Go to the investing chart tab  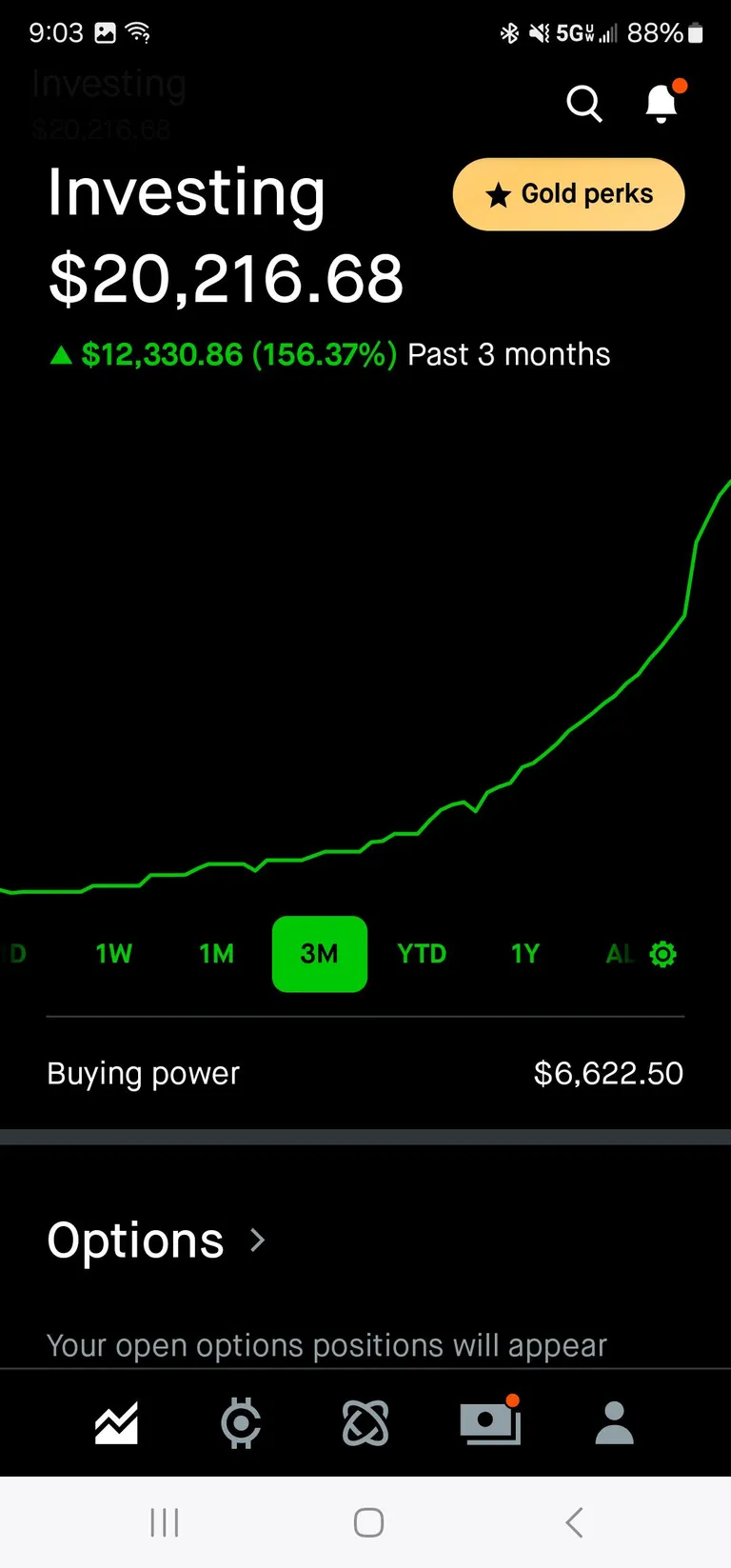click(x=116, y=1424)
